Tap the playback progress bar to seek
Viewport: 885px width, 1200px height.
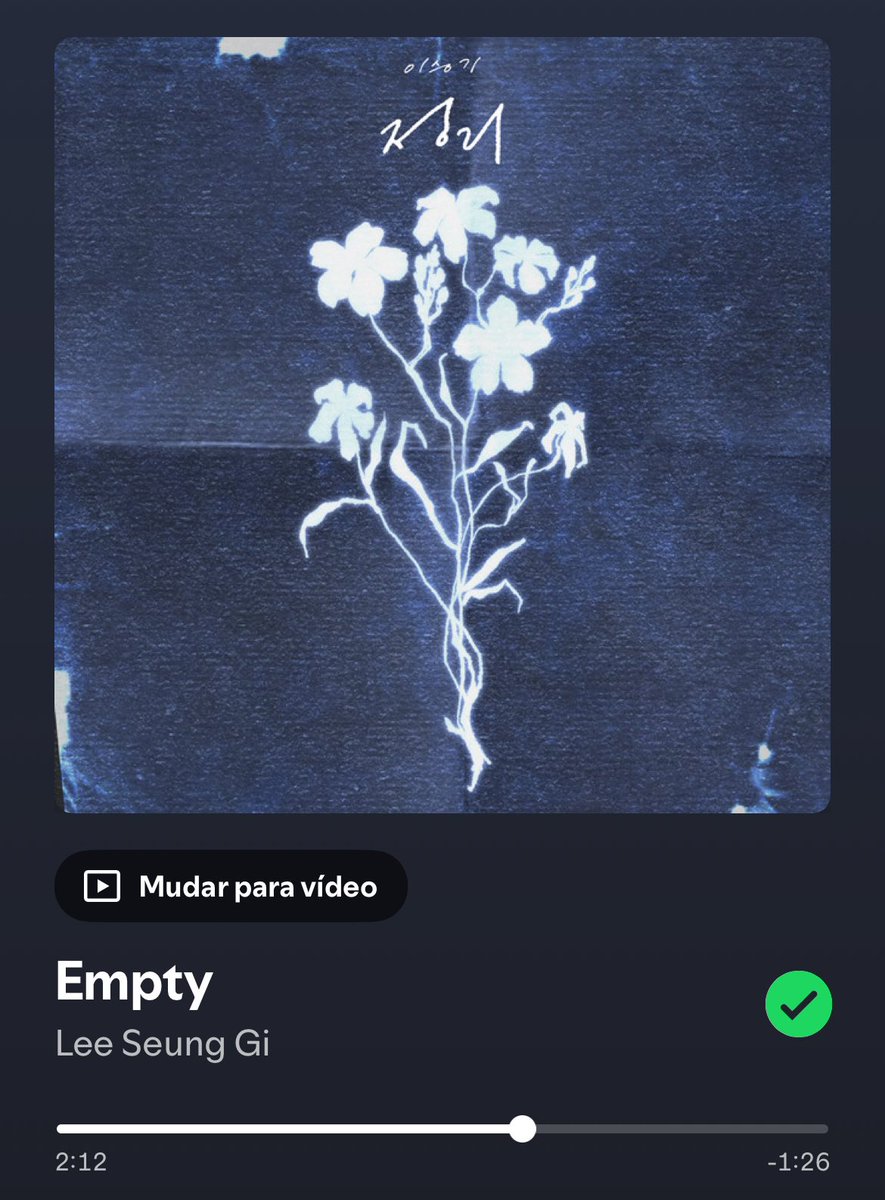click(x=442, y=1129)
